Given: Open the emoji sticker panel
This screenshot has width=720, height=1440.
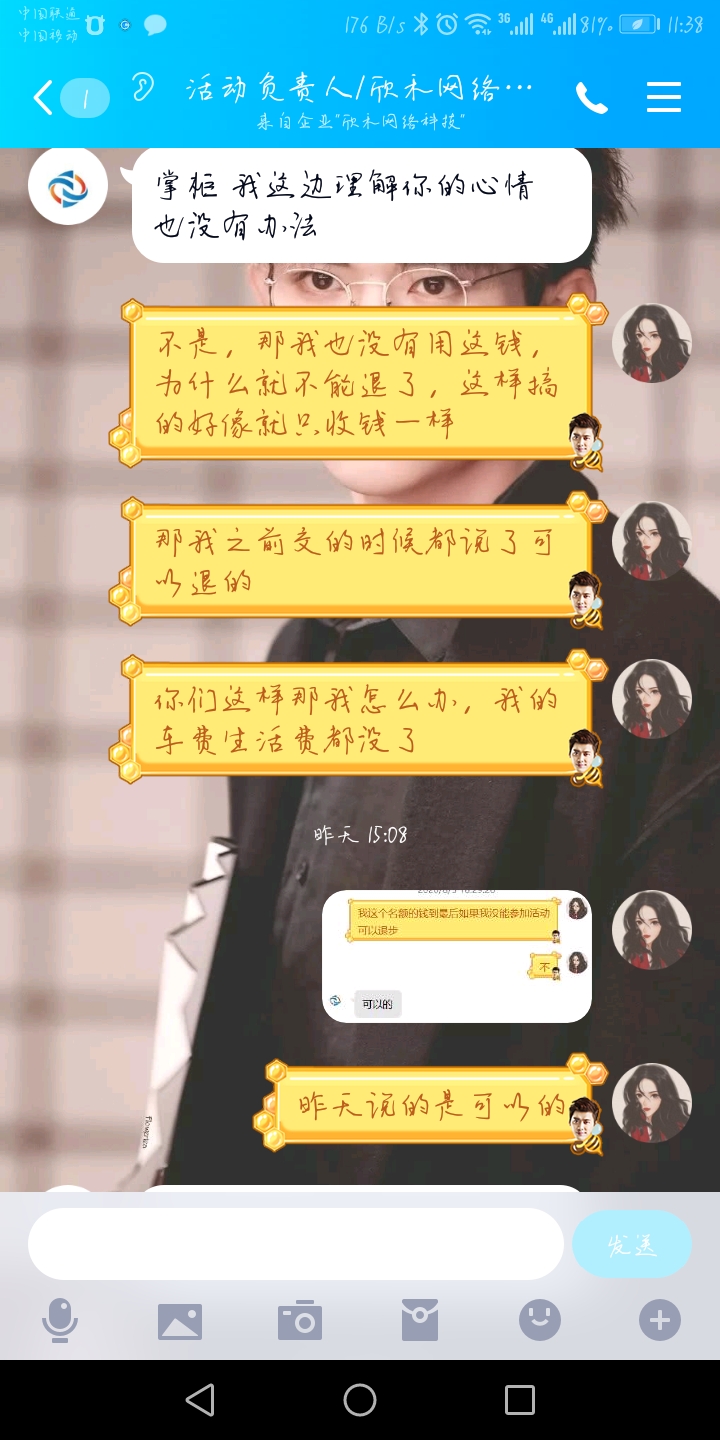Looking at the screenshot, I should 540,1321.
